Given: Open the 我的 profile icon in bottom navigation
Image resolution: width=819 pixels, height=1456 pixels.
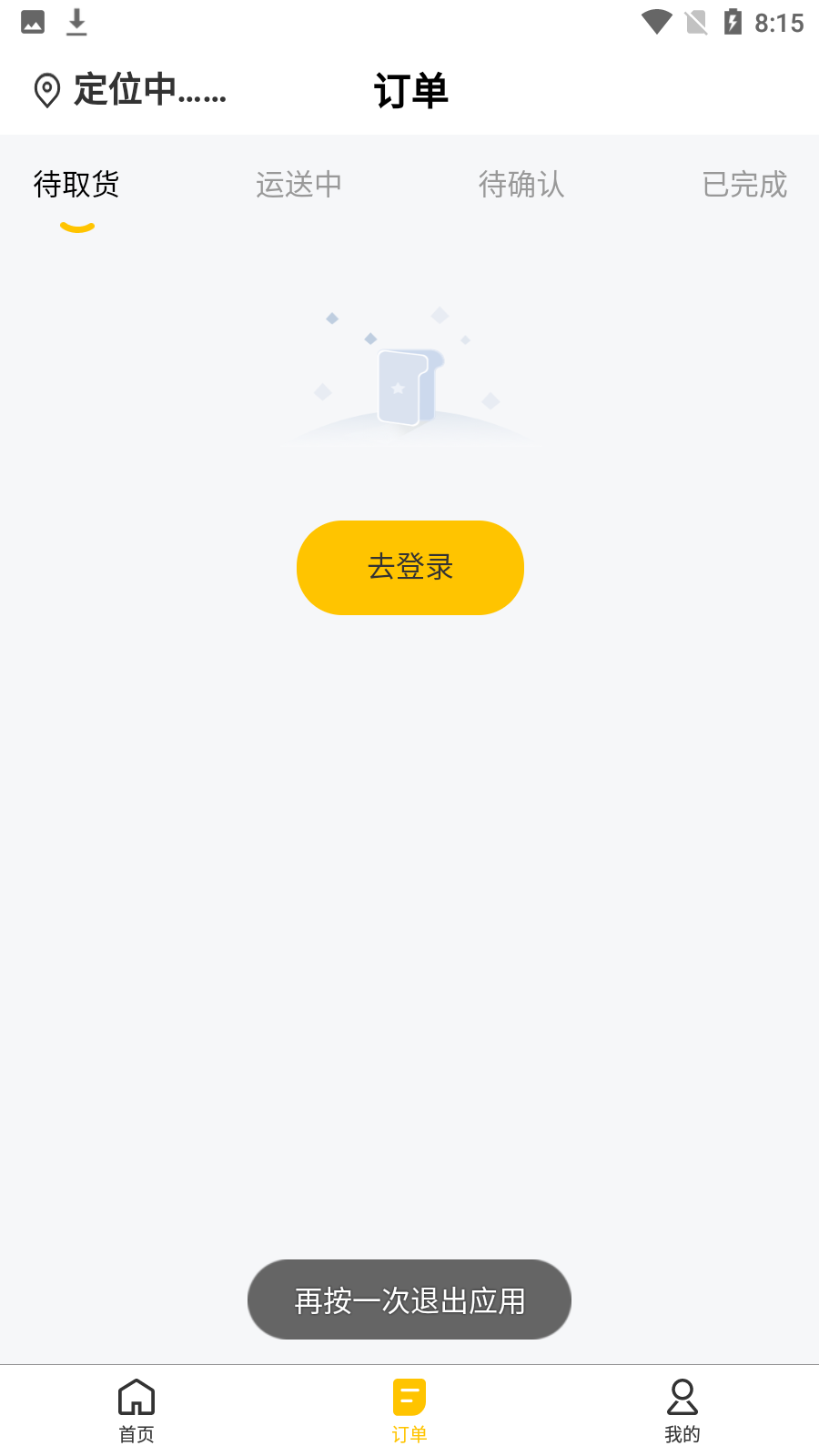Looking at the screenshot, I should (682, 1395).
